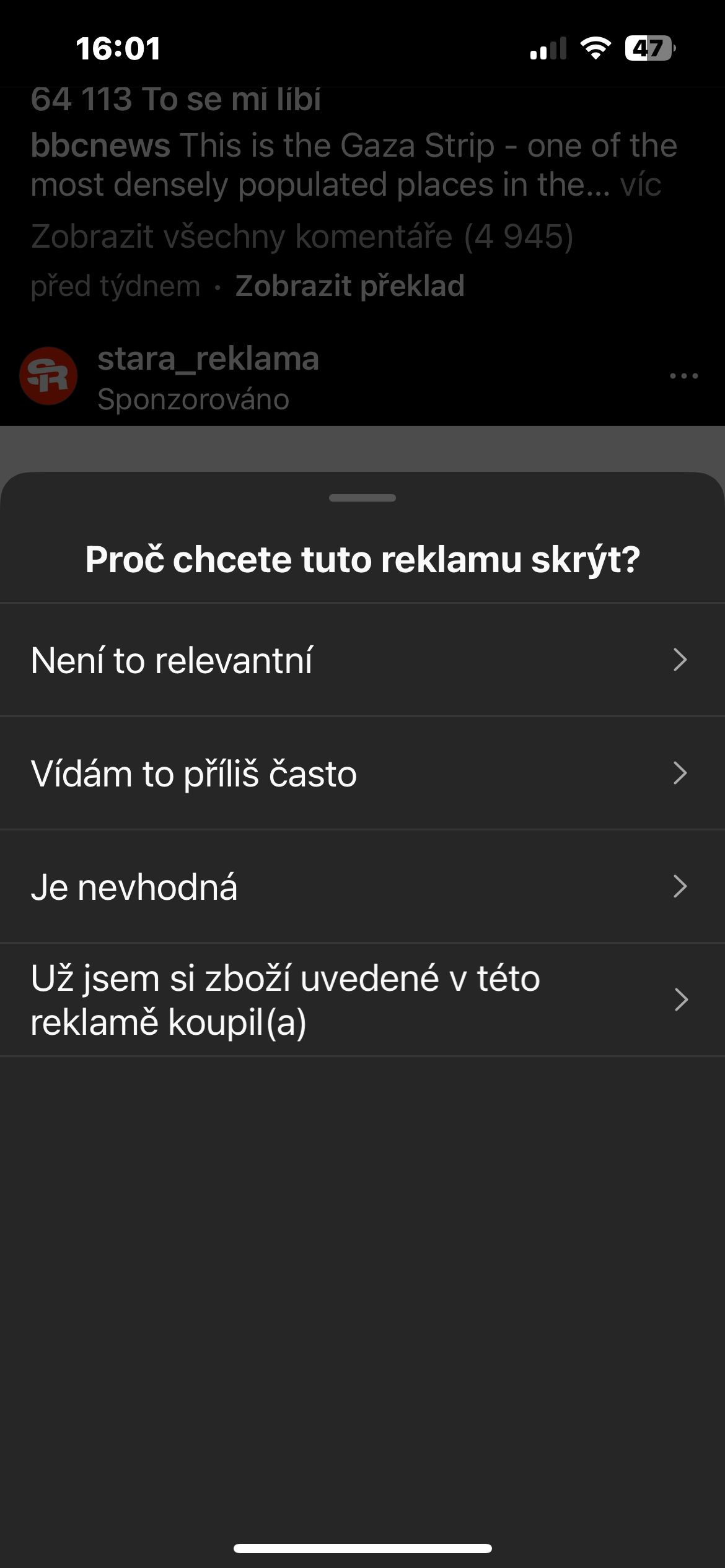Tap the sheet drag handle above the title
Screen dimensions: 725x1568
coord(362,498)
